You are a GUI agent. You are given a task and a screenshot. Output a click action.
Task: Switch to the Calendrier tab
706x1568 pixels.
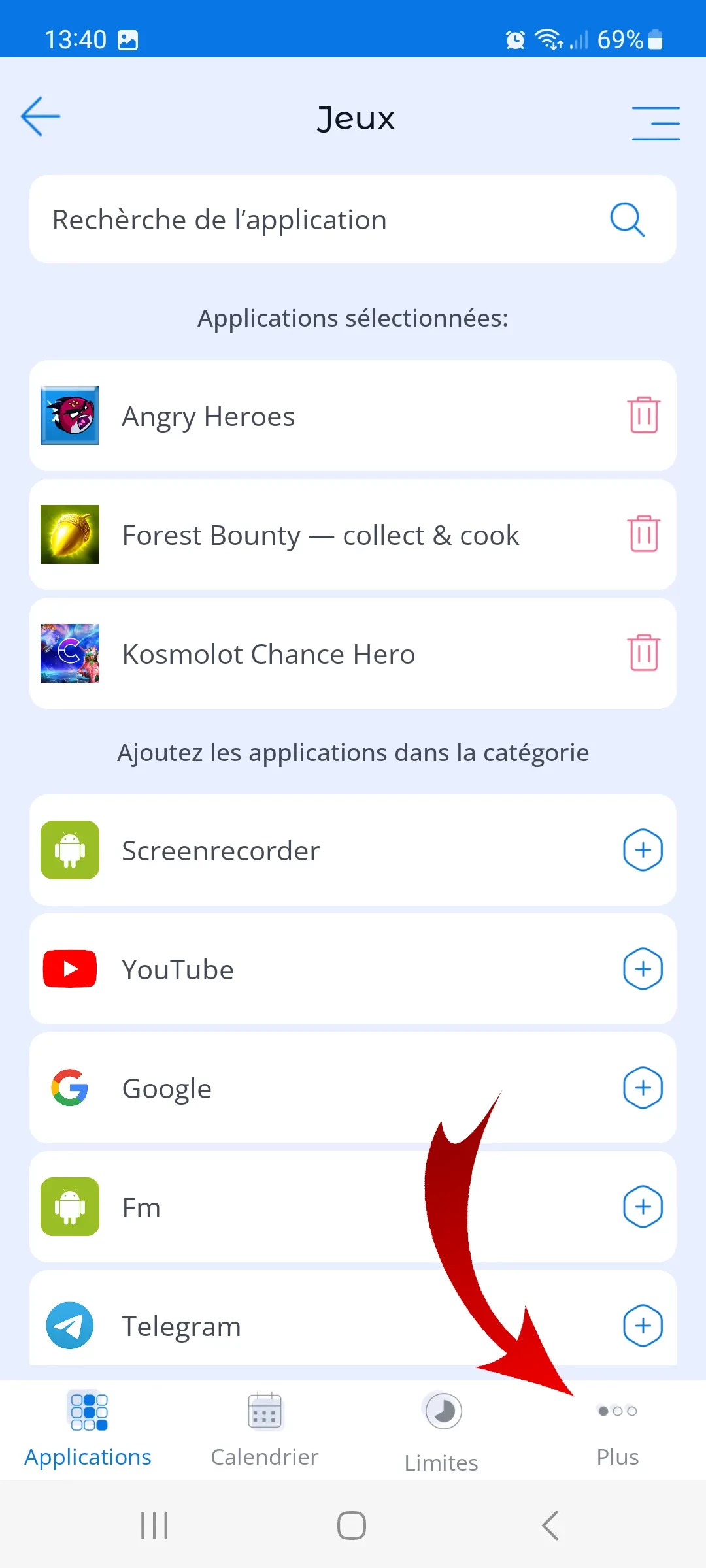pyautogui.click(x=265, y=1429)
